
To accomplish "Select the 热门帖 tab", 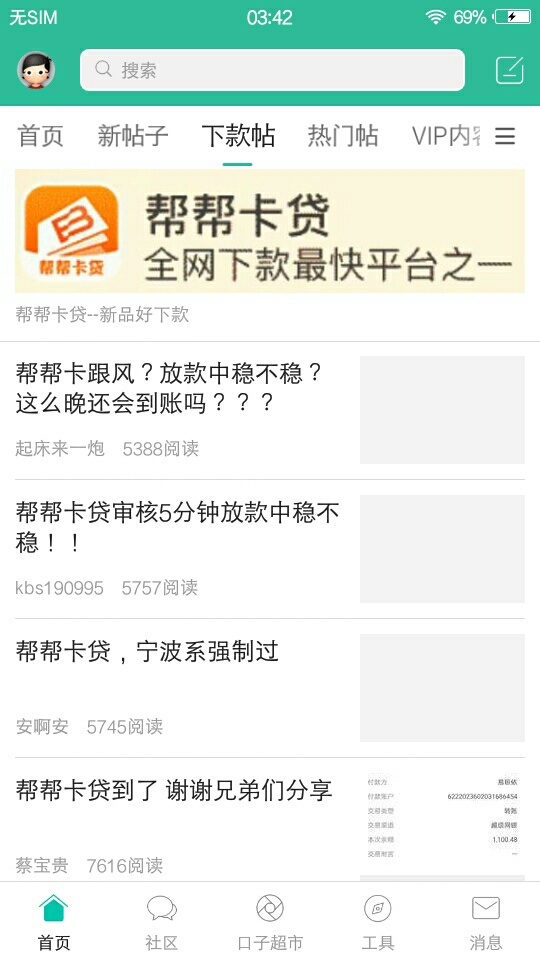I will [343, 136].
